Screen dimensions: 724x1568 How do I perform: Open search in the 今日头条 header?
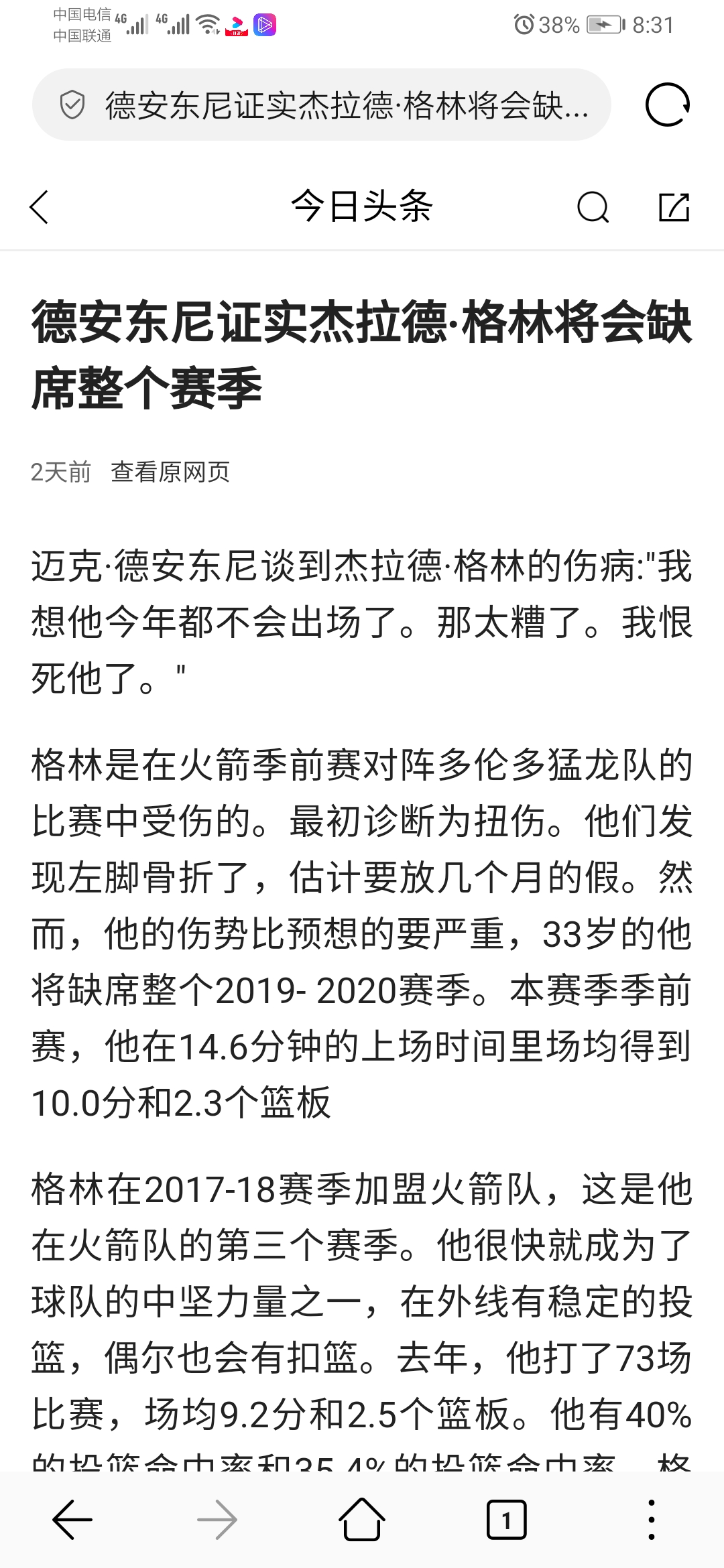coord(593,206)
